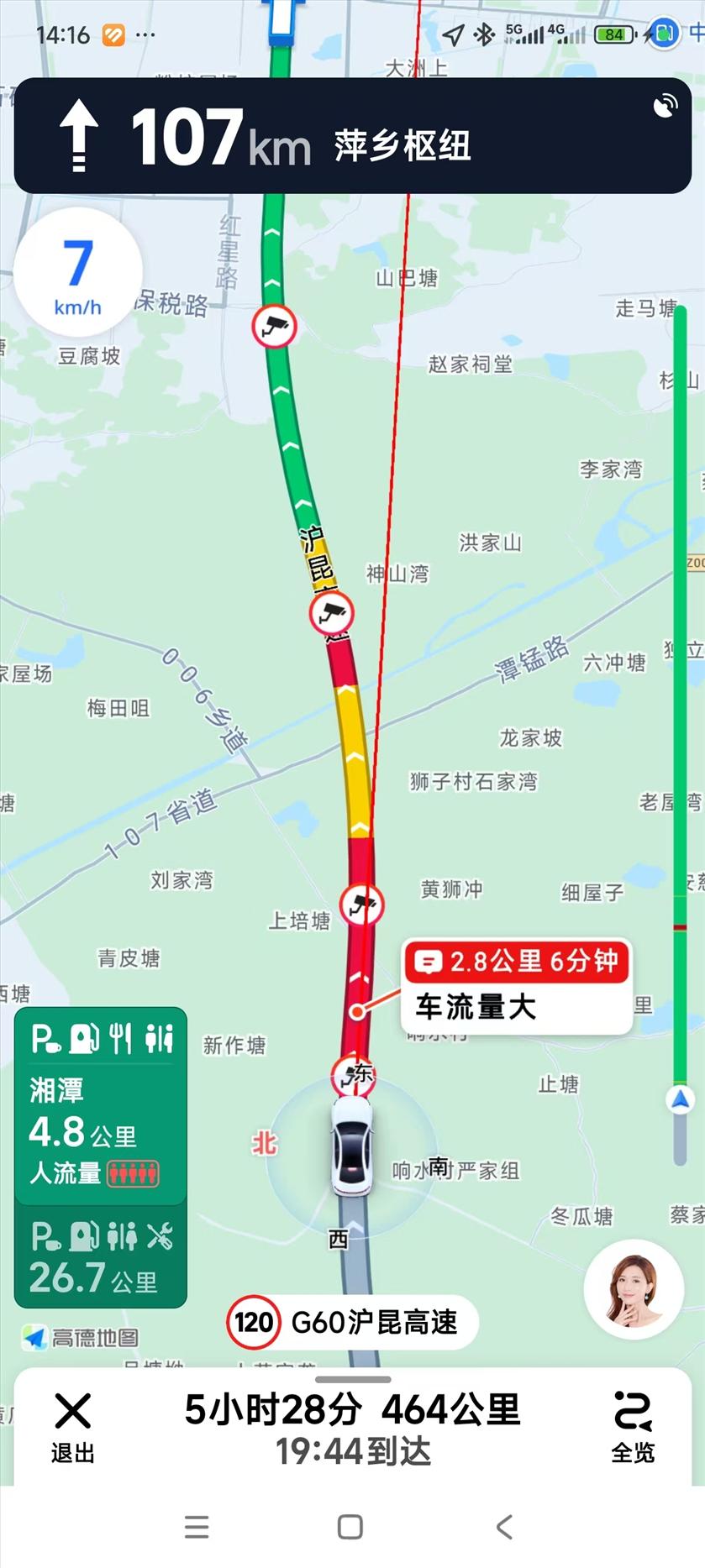Go to the system home screen

(350, 1526)
